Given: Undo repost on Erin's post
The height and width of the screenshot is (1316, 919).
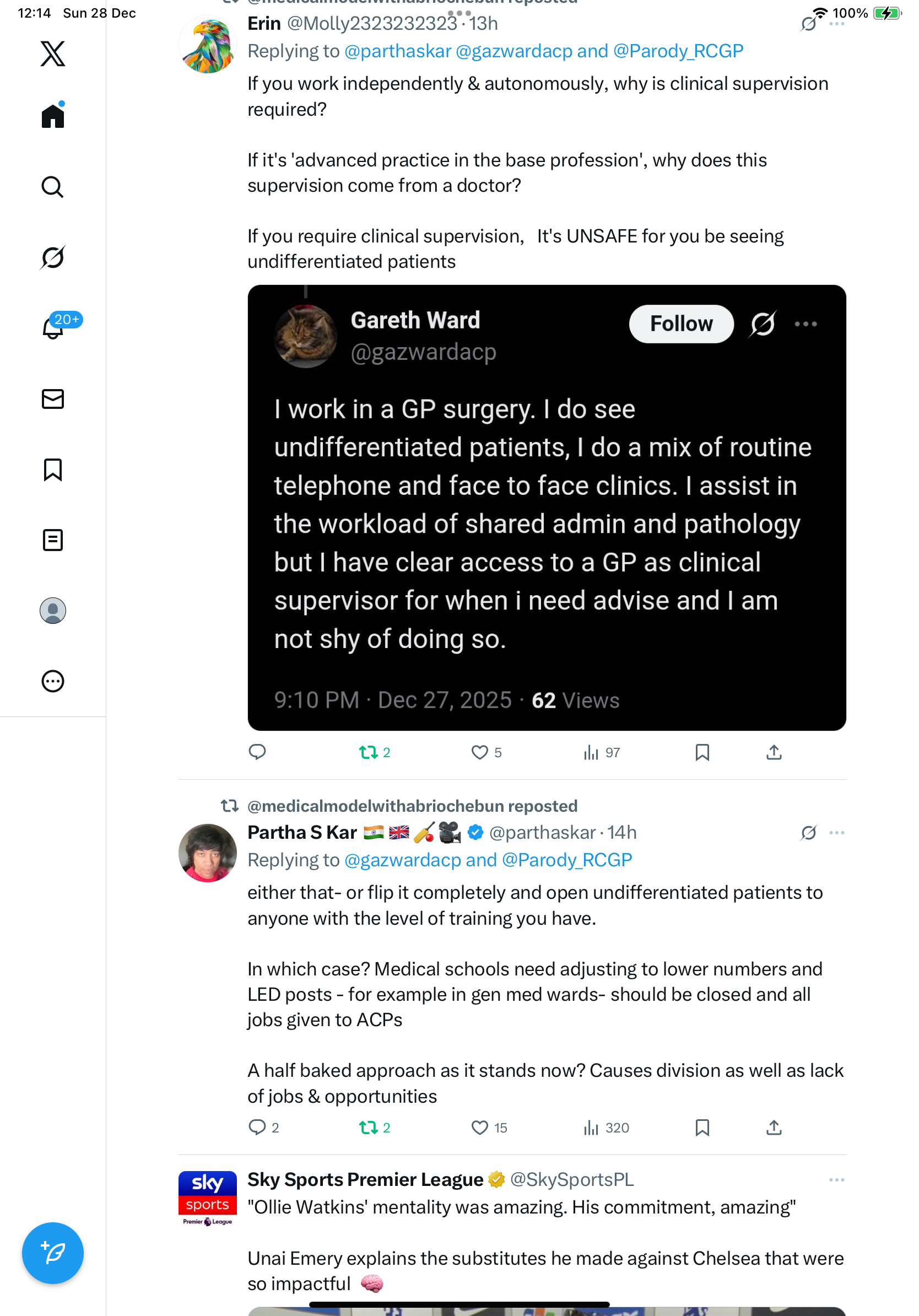Looking at the screenshot, I should tap(369, 752).
